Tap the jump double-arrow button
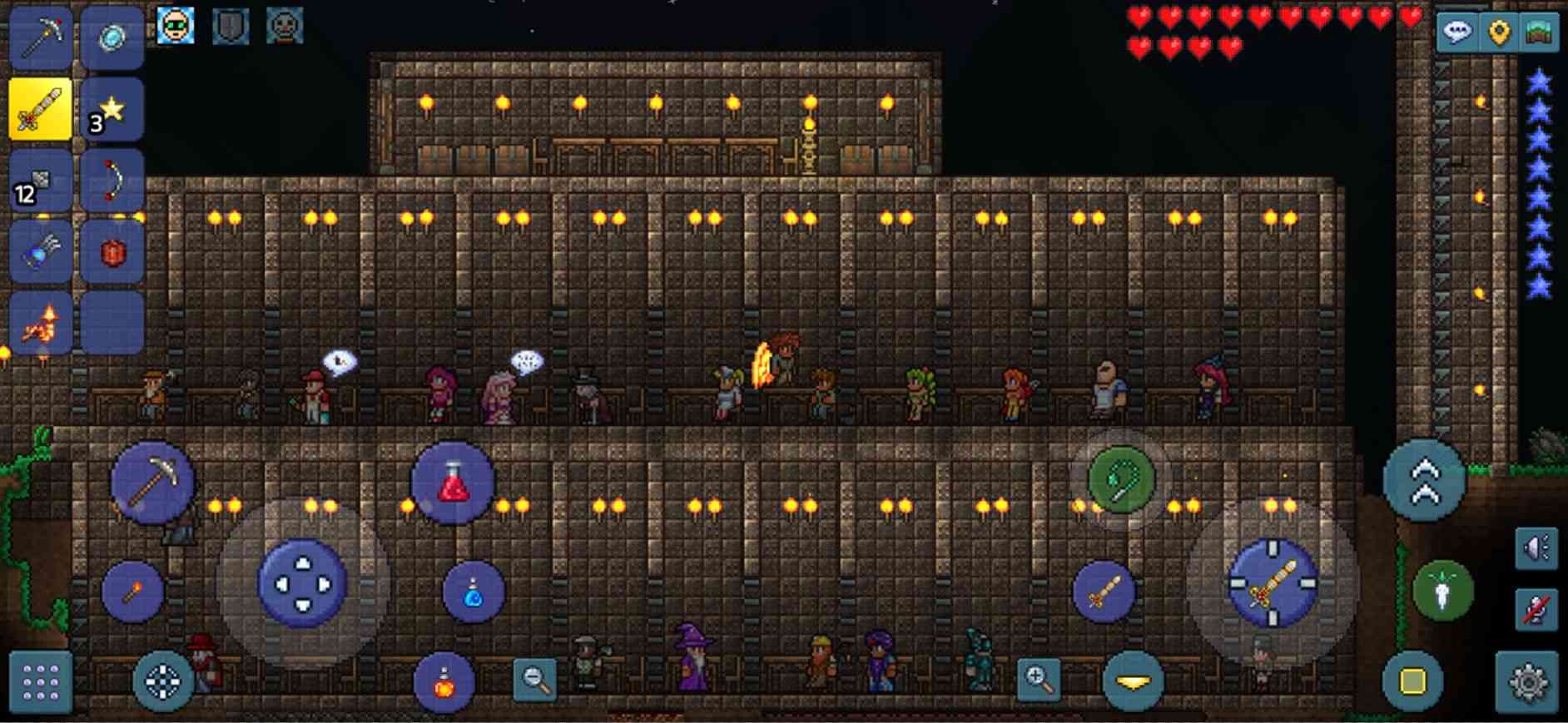The height and width of the screenshot is (723, 1568). click(x=1424, y=481)
